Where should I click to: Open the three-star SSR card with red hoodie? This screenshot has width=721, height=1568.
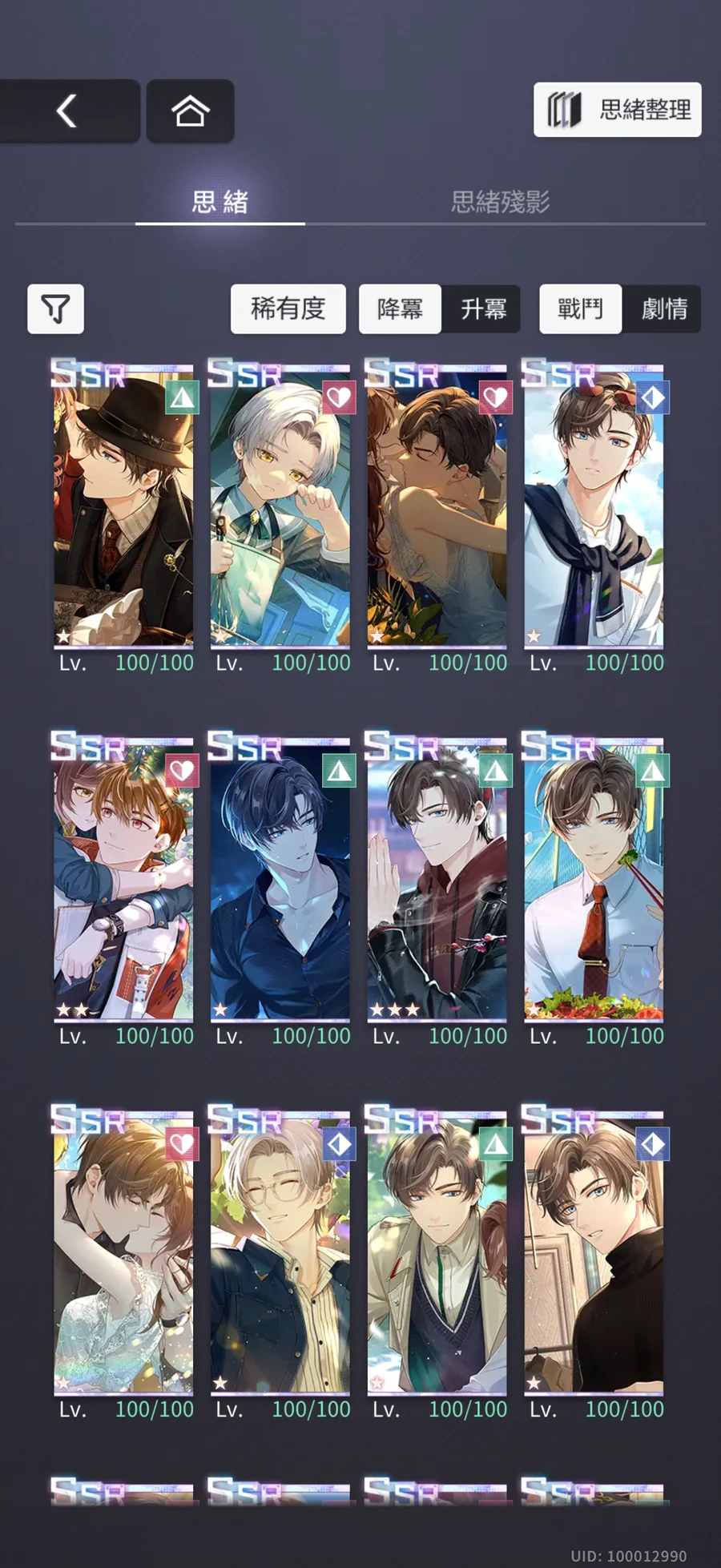437,880
